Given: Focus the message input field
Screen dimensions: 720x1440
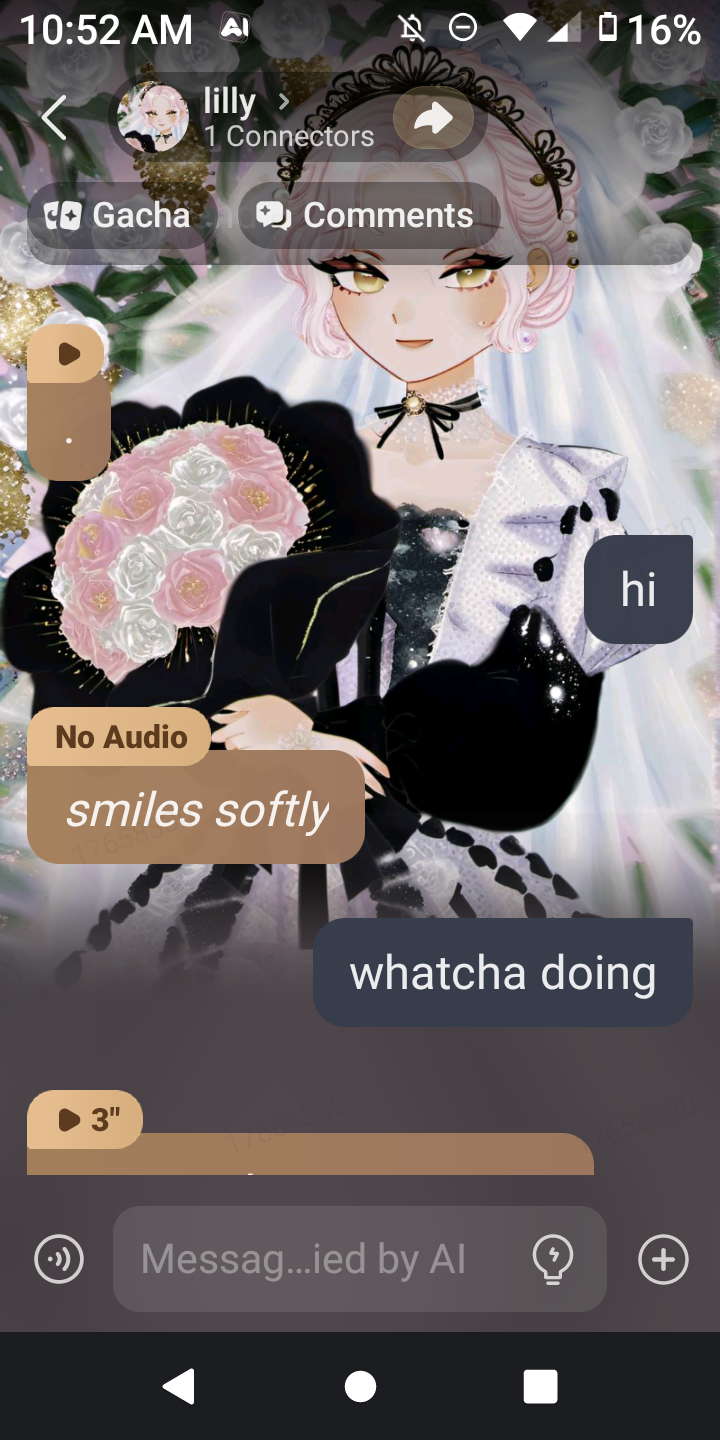Looking at the screenshot, I should 320,1259.
